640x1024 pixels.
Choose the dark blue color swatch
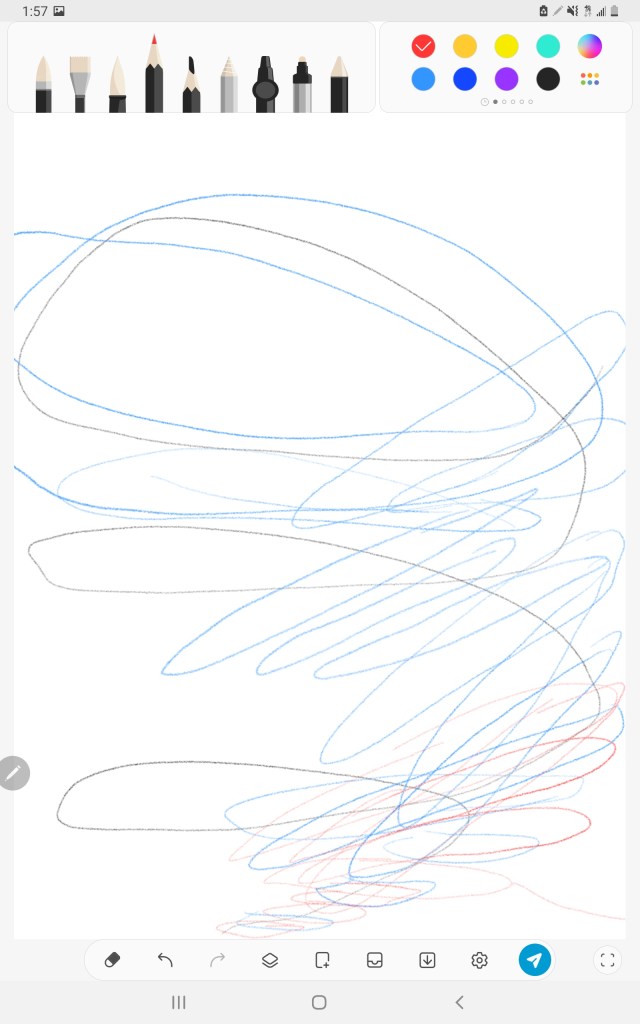coord(465,79)
